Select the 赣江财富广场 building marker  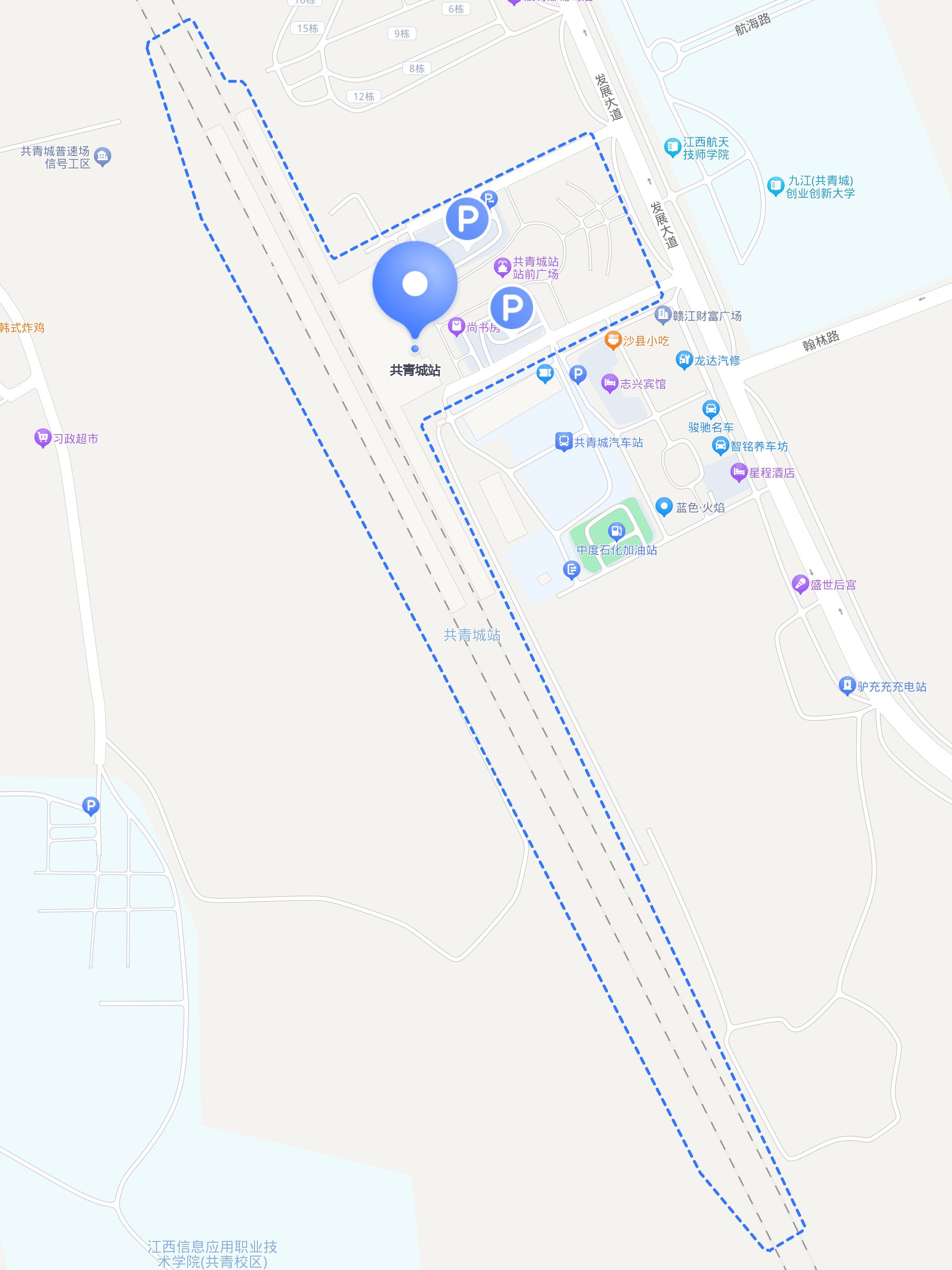(x=662, y=315)
